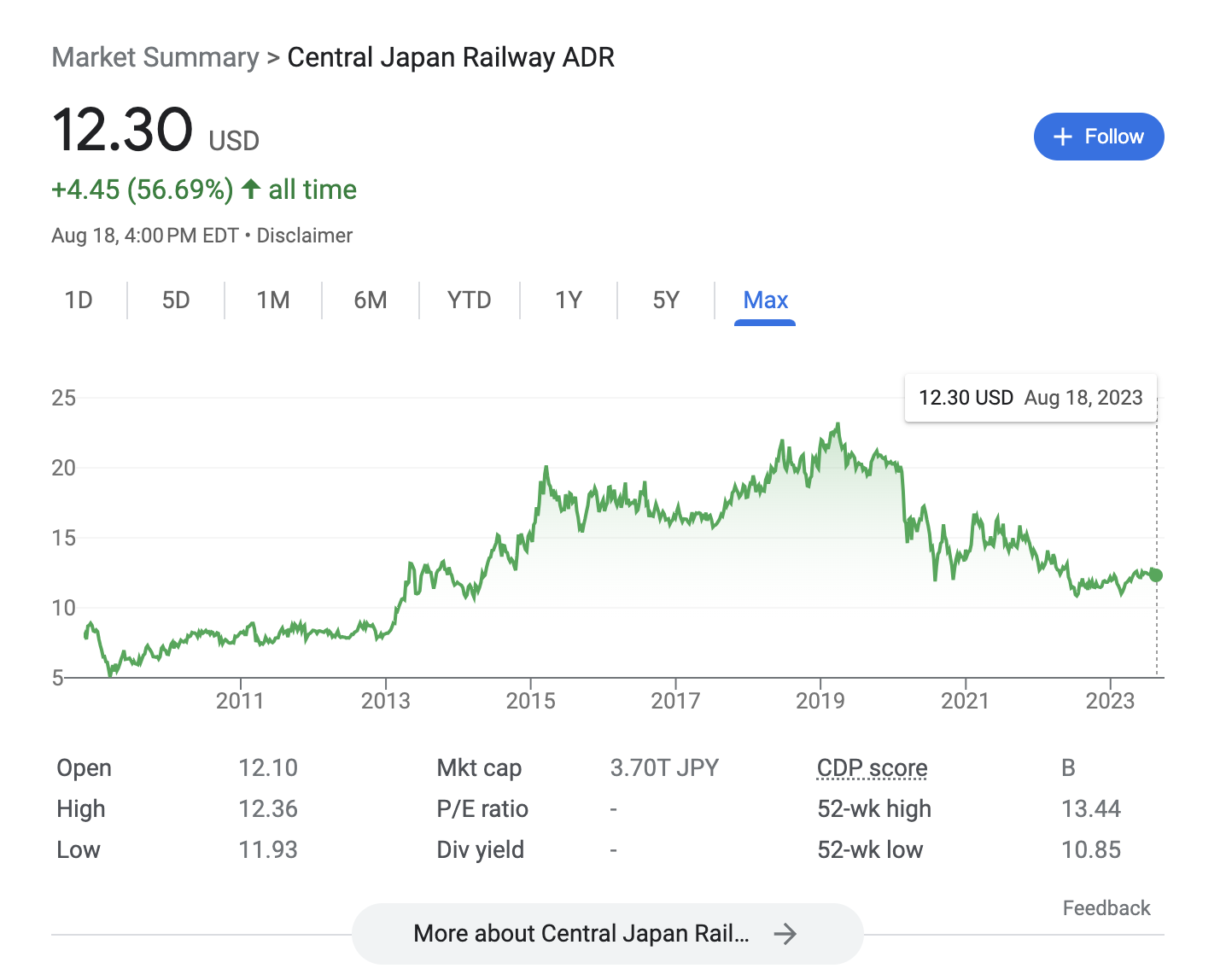The width and height of the screenshot is (1226, 980).
Task: Tap the CDP score info link
Action: (x=872, y=767)
